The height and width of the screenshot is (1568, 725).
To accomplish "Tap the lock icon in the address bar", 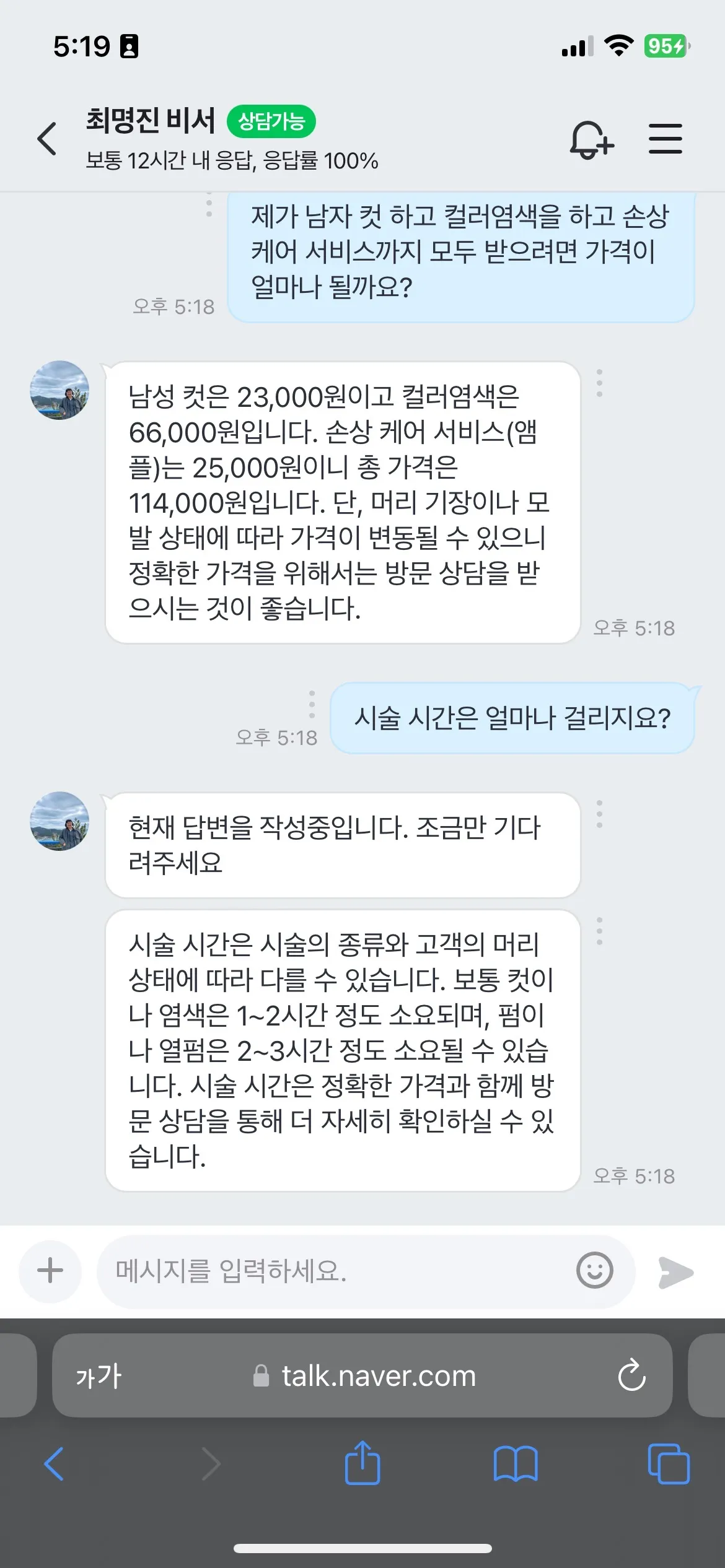I will (260, 1376).
